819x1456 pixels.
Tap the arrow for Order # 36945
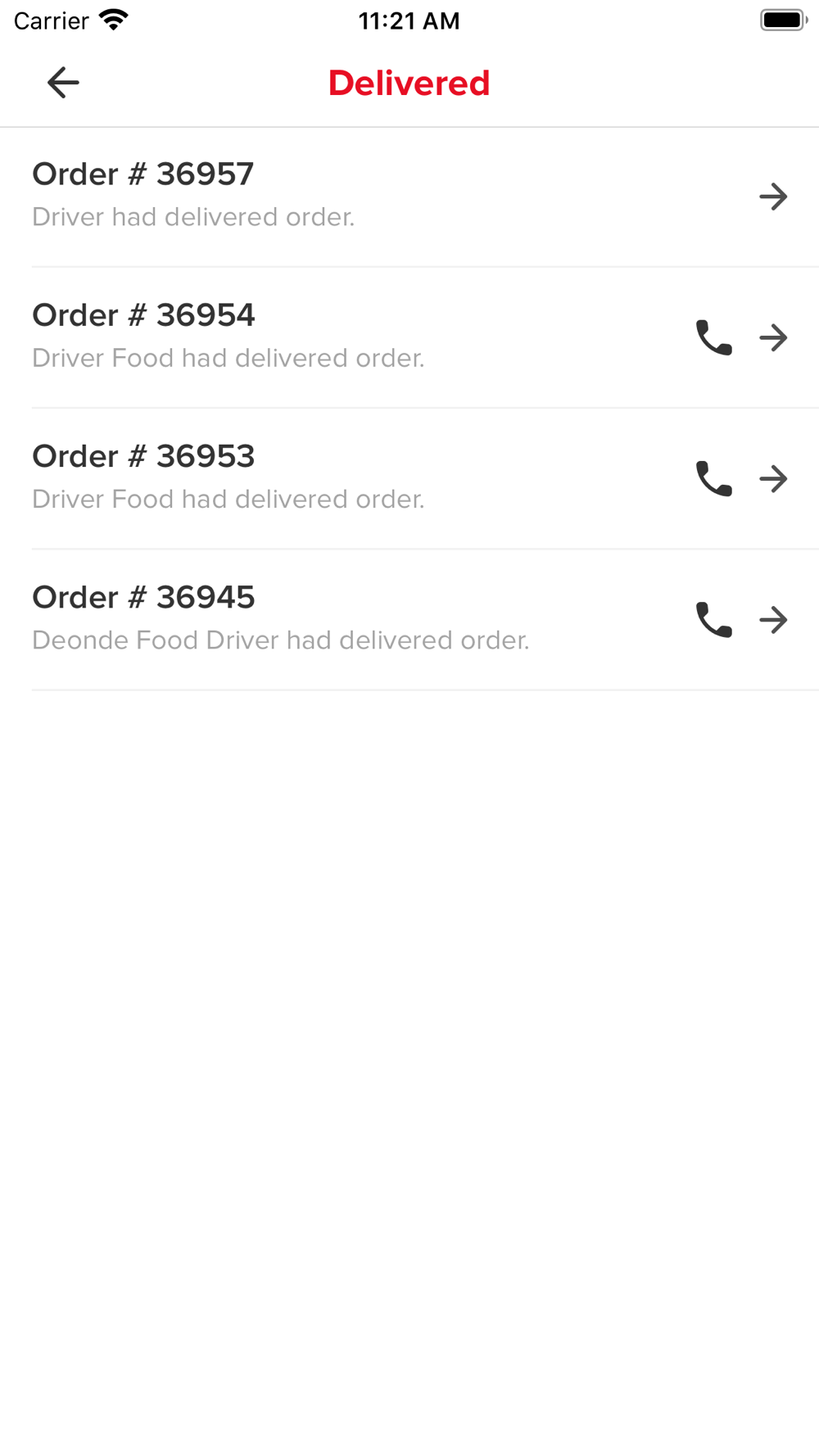coord(773,620)
